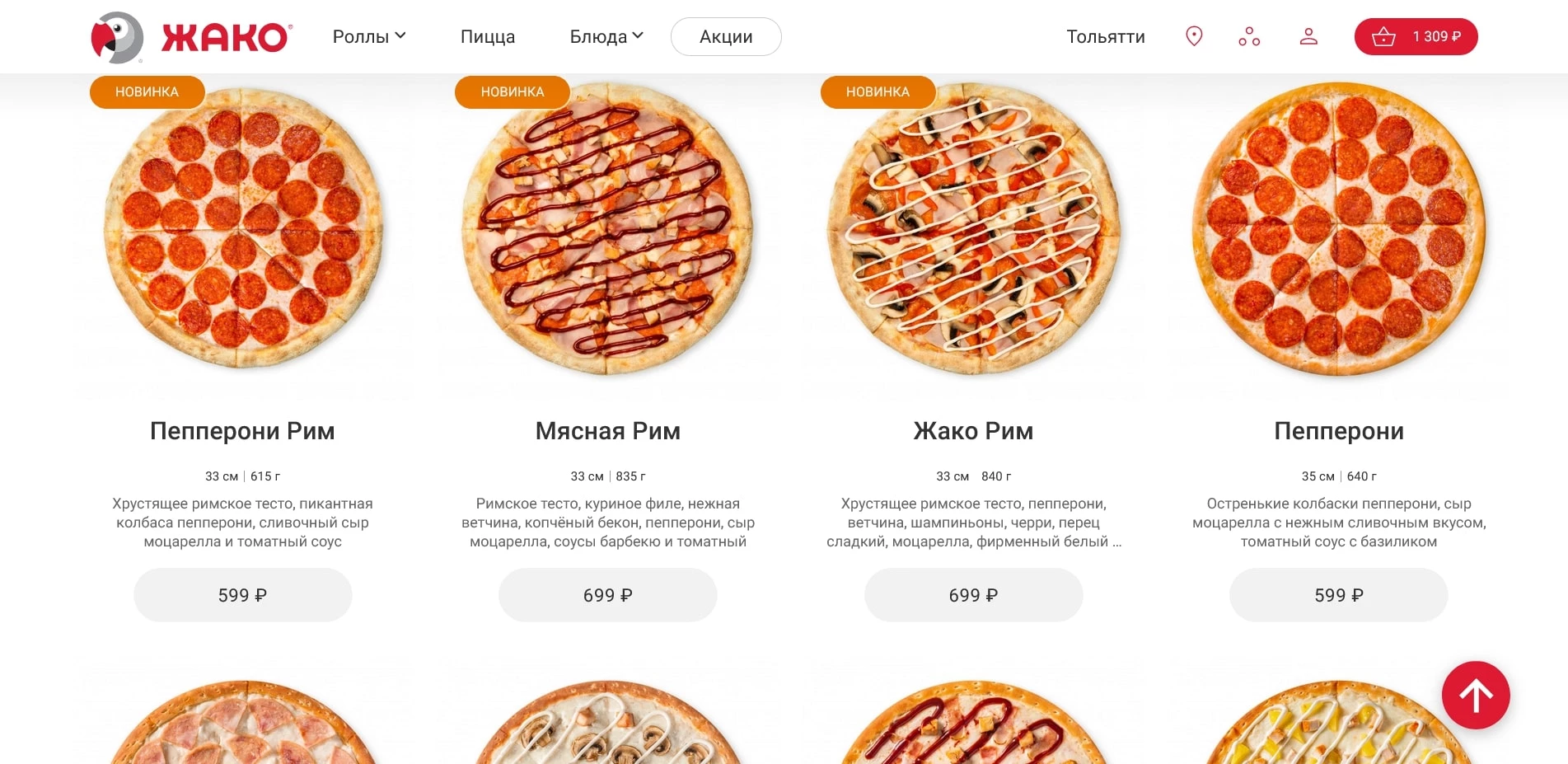The width and height of the screenshot is (1568, 764).
Task: Open the location pin icon
Action: pos(1194,36)
